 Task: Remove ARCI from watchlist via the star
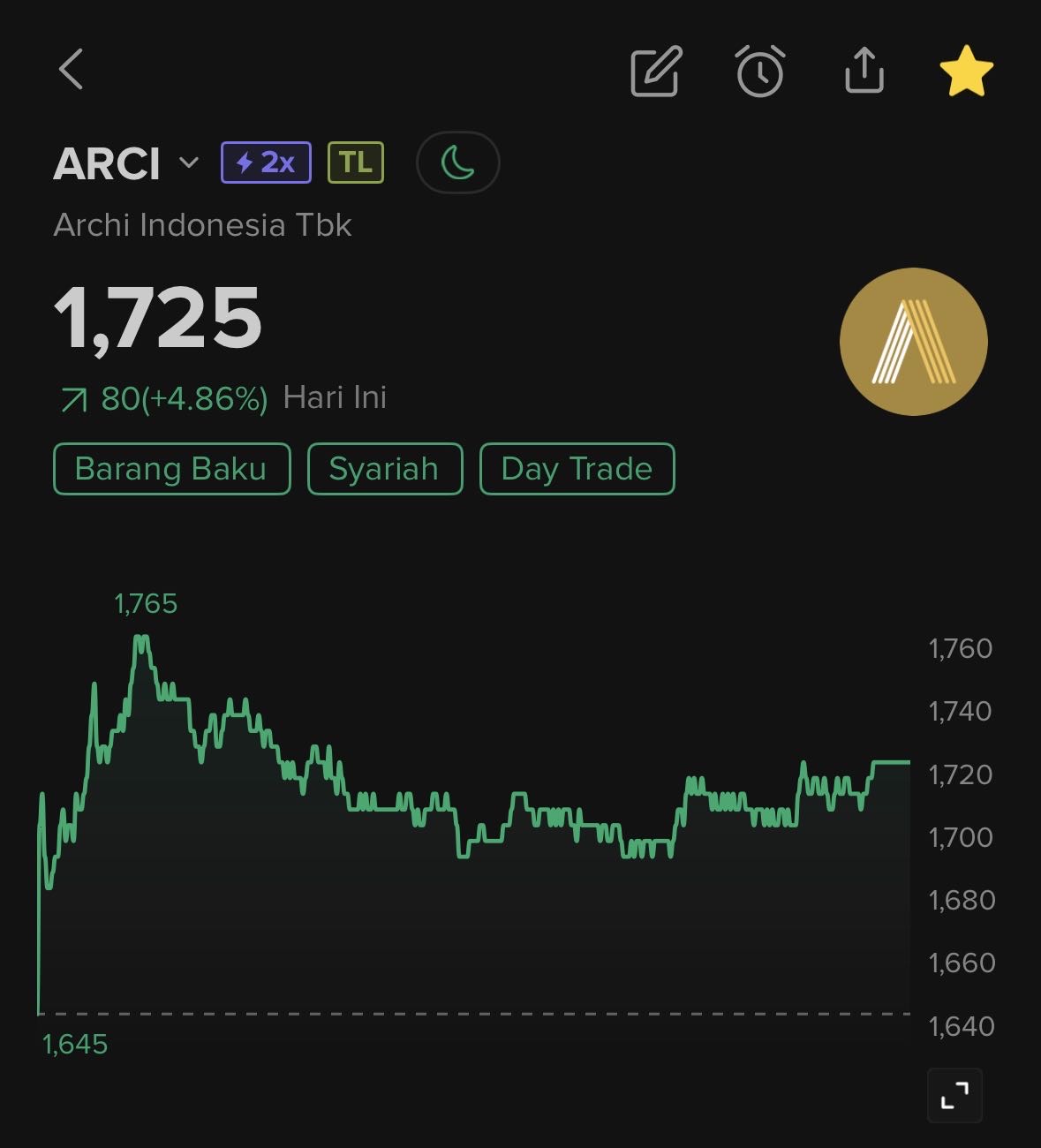point(966,71)
